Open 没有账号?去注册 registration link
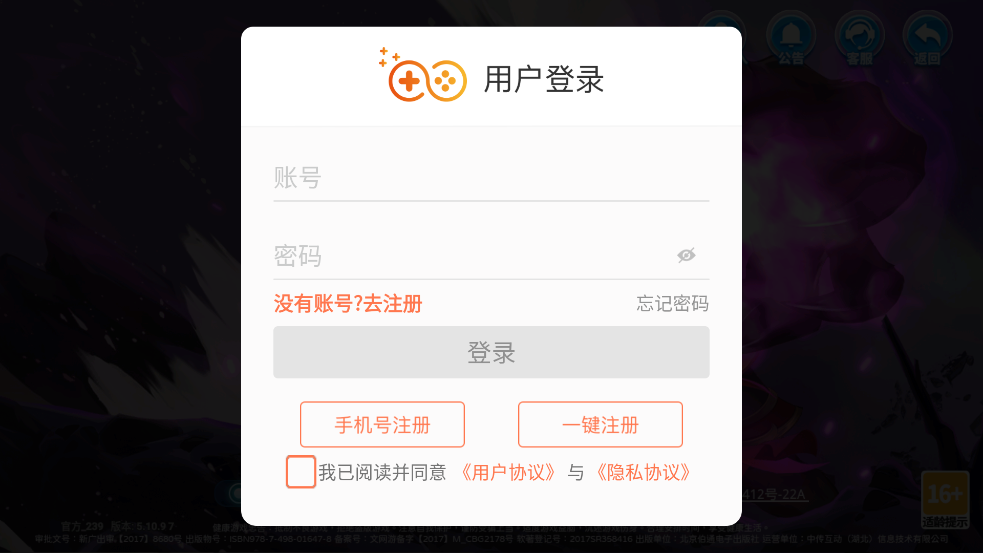Viewport: 983px width, 553px height. point(348,304)
